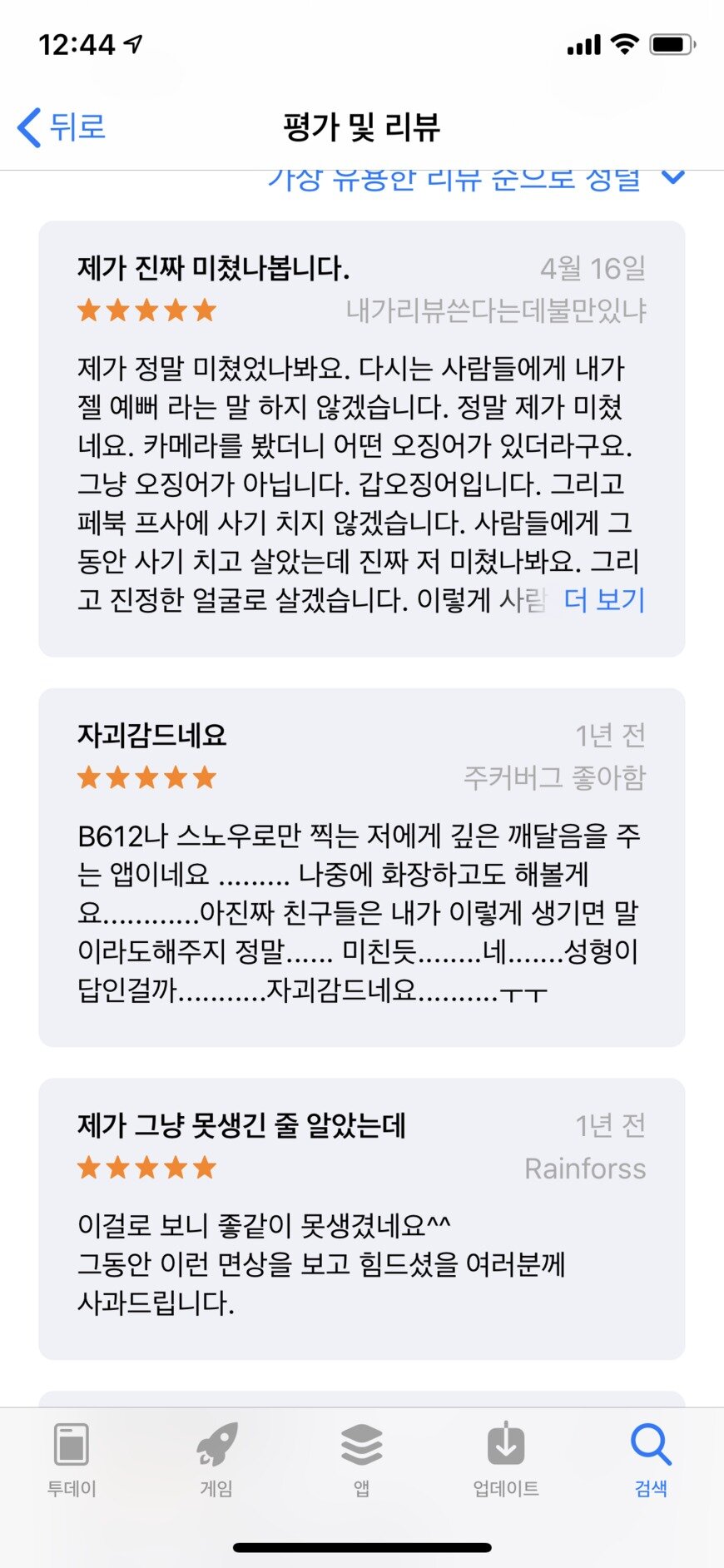
Task: Switch to the 게임 tab
Action: [x=216, y=1457]
